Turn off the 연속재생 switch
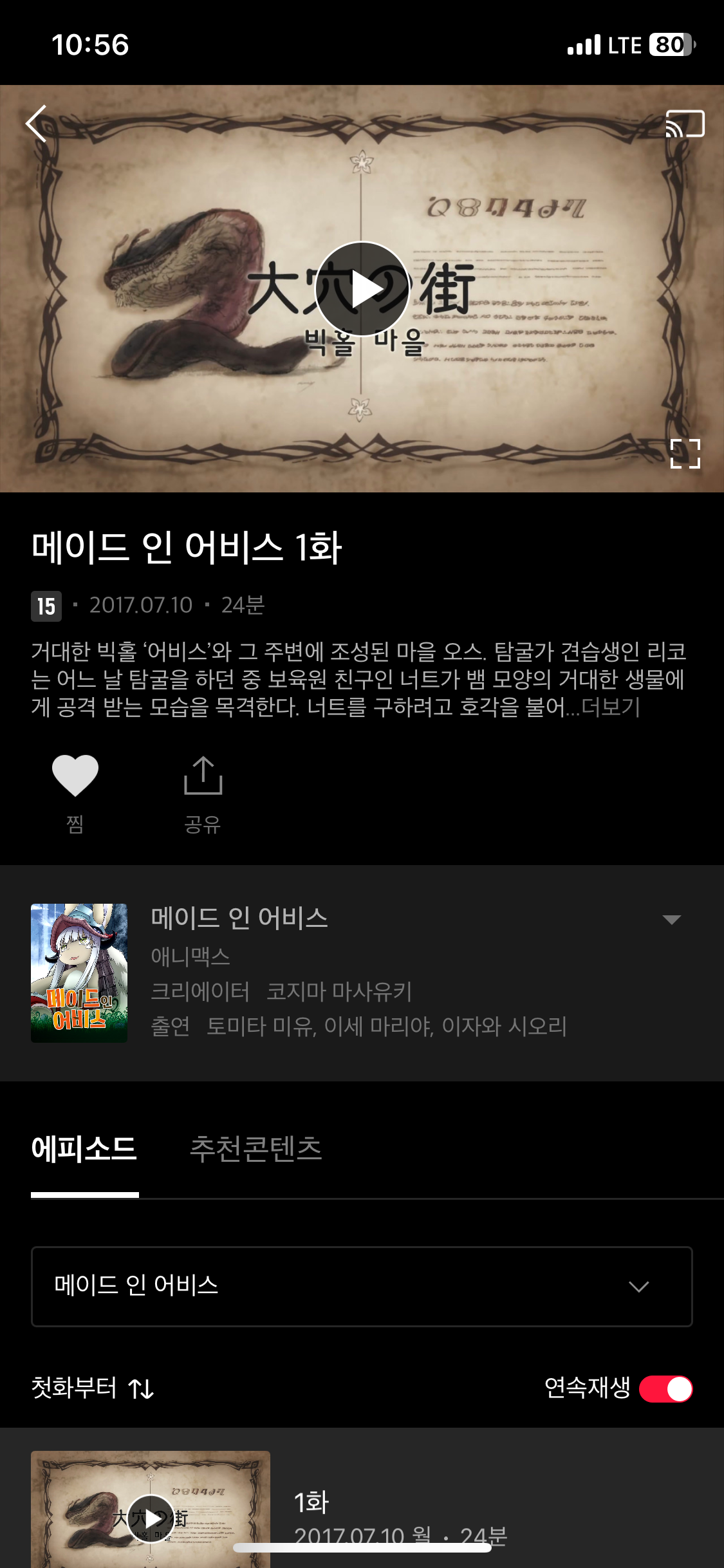The width and height of the screenshot is (724, 1568). (665, 1388)
